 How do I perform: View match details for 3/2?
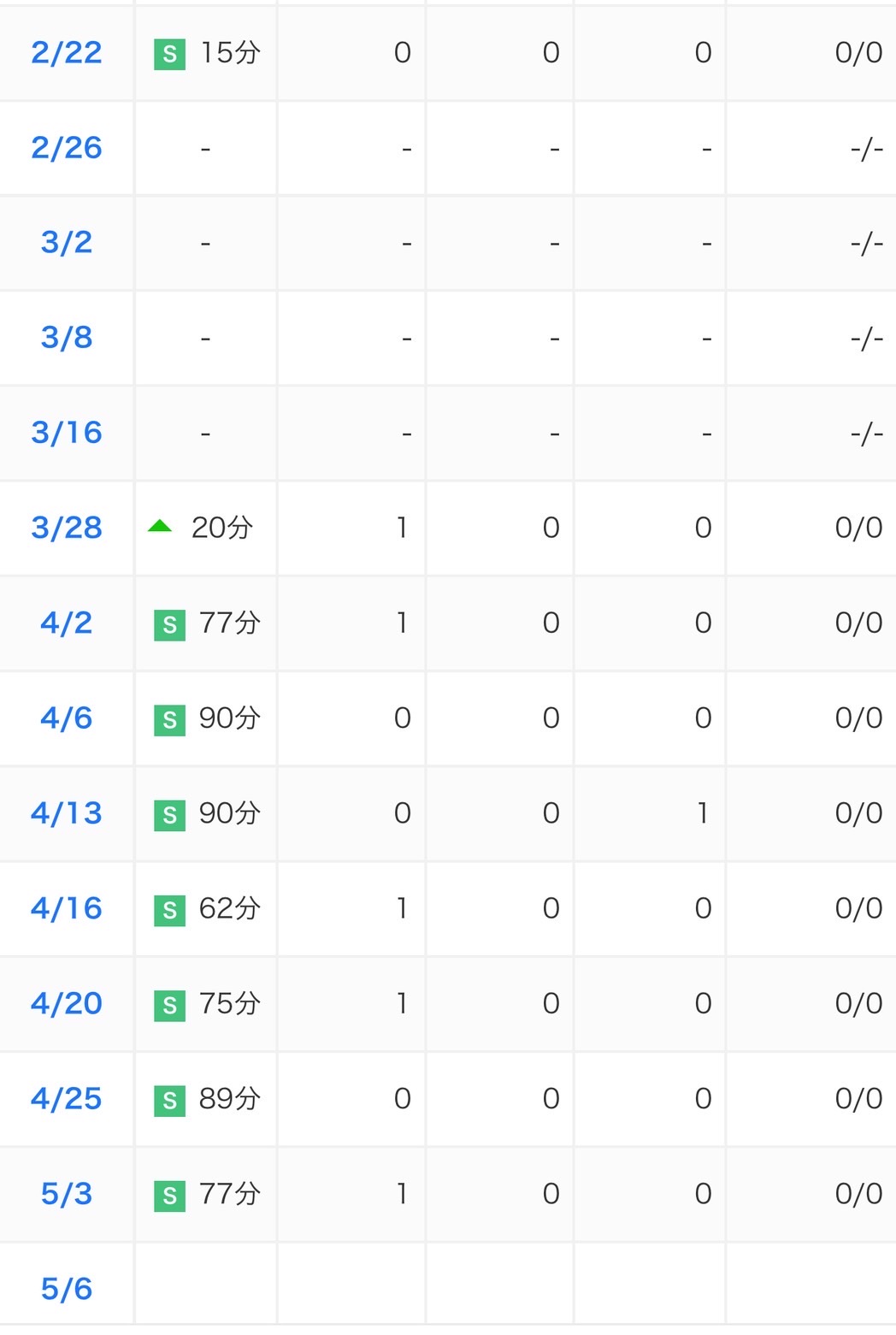coord(67,243)
